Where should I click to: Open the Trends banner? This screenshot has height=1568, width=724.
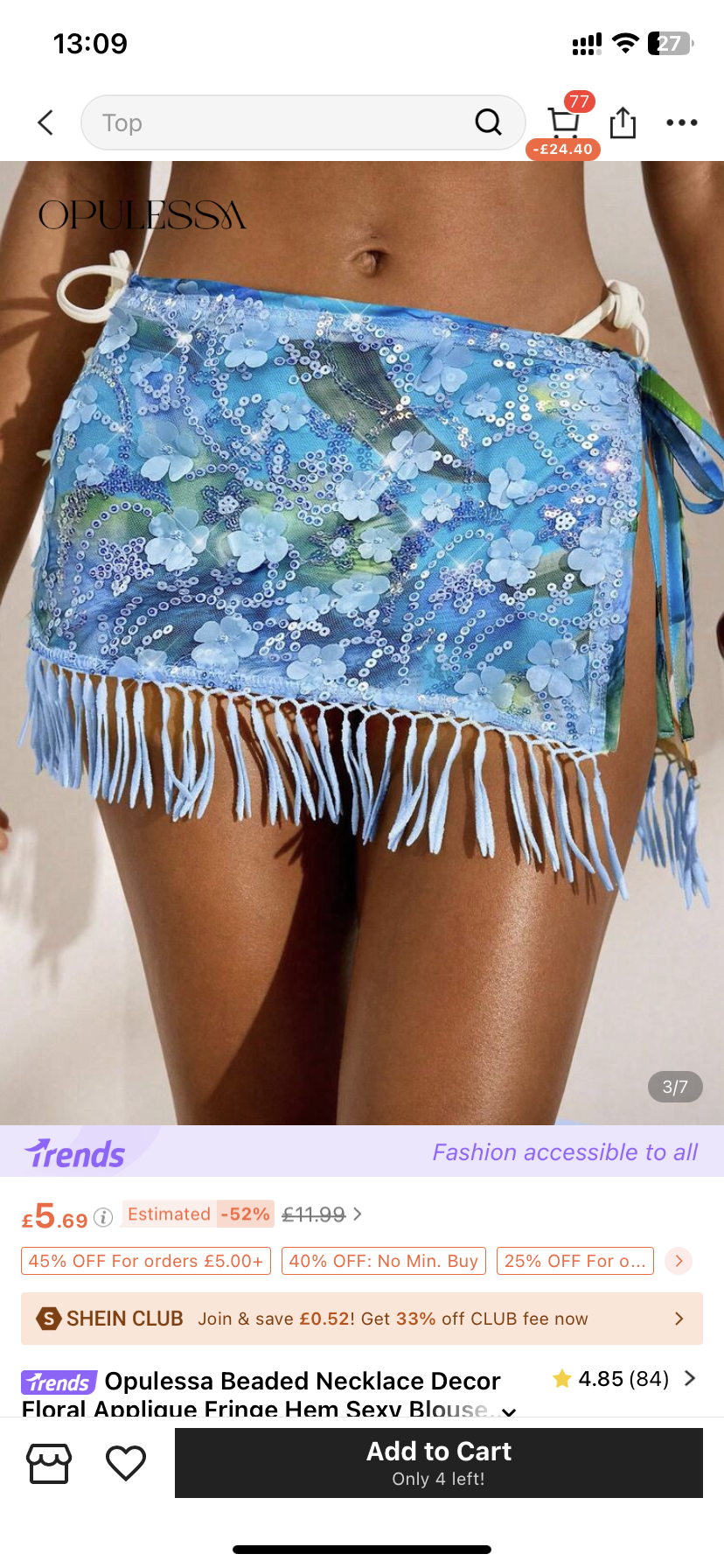[x=362, y=1152]
